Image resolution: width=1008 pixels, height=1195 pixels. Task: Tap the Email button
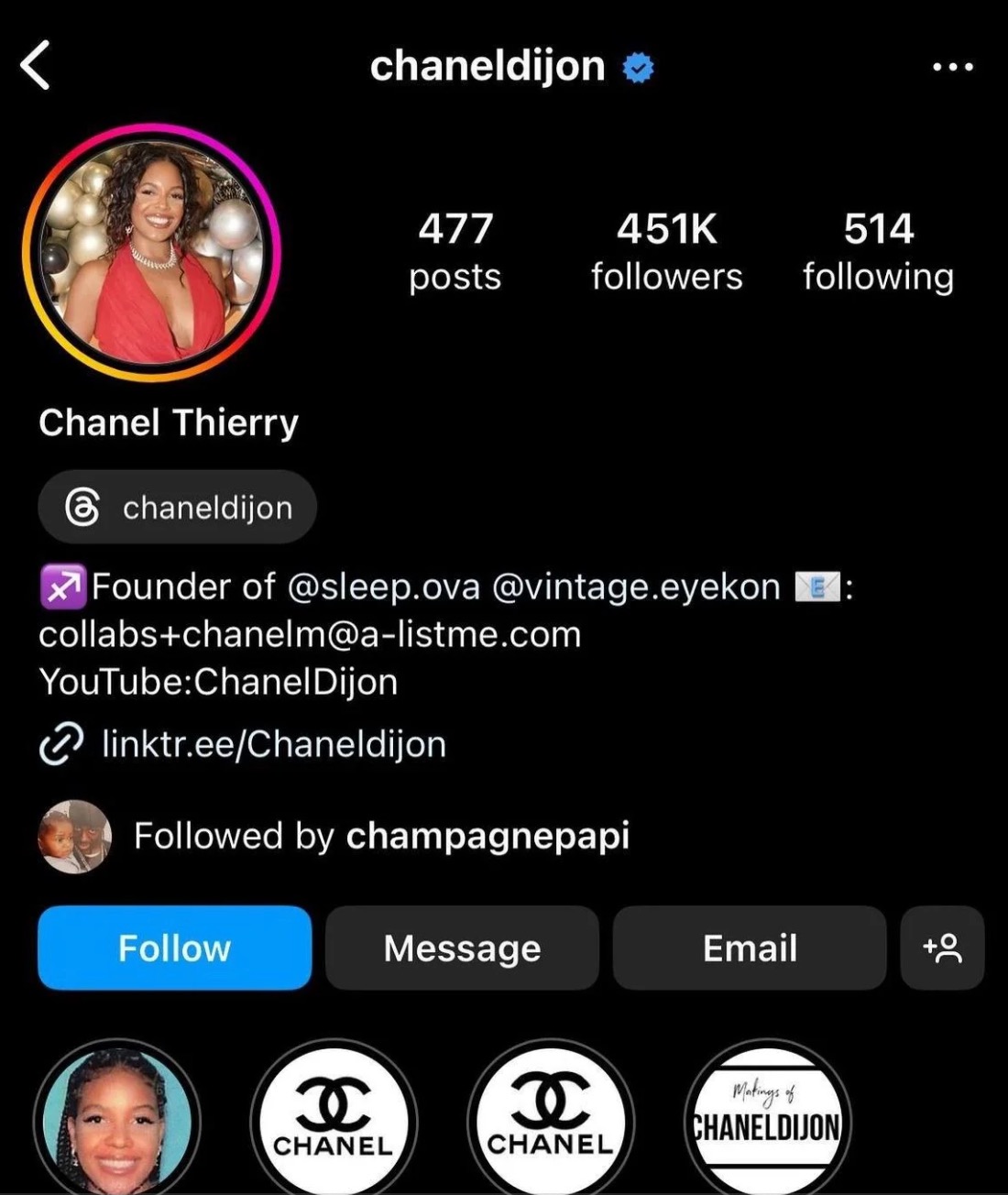pyautogui.click(x=750, y=948)
